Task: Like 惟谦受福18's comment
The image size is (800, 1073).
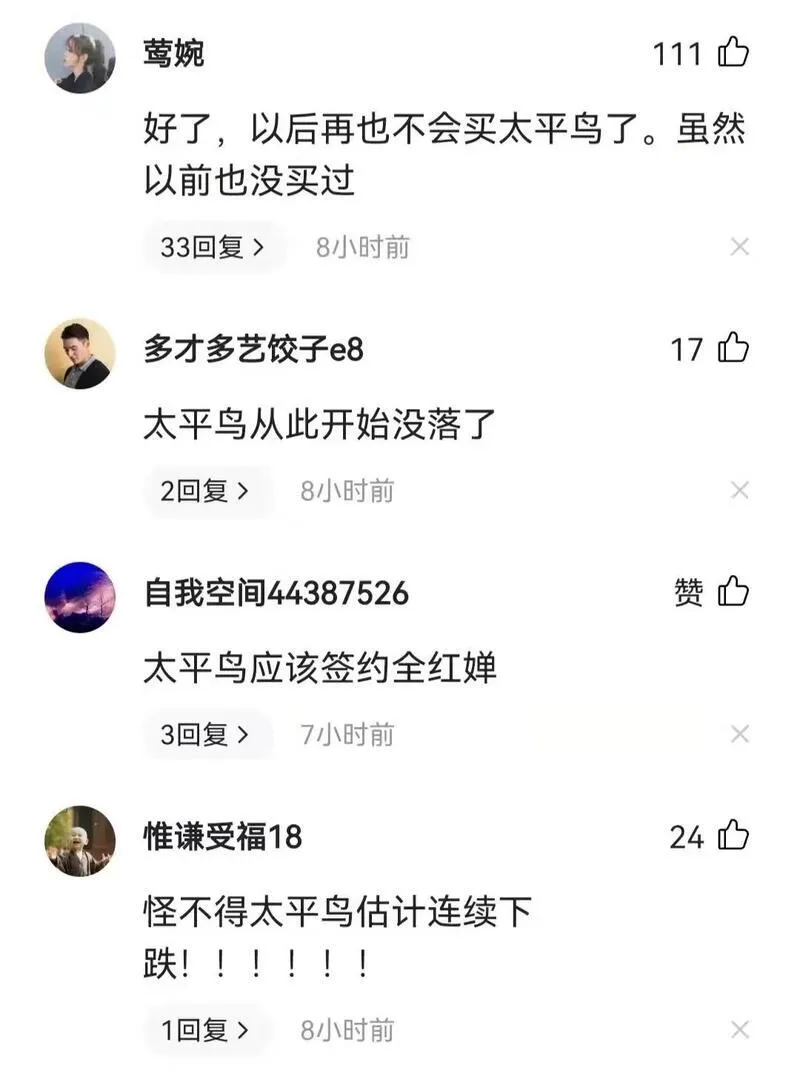Action: point(734,836)
